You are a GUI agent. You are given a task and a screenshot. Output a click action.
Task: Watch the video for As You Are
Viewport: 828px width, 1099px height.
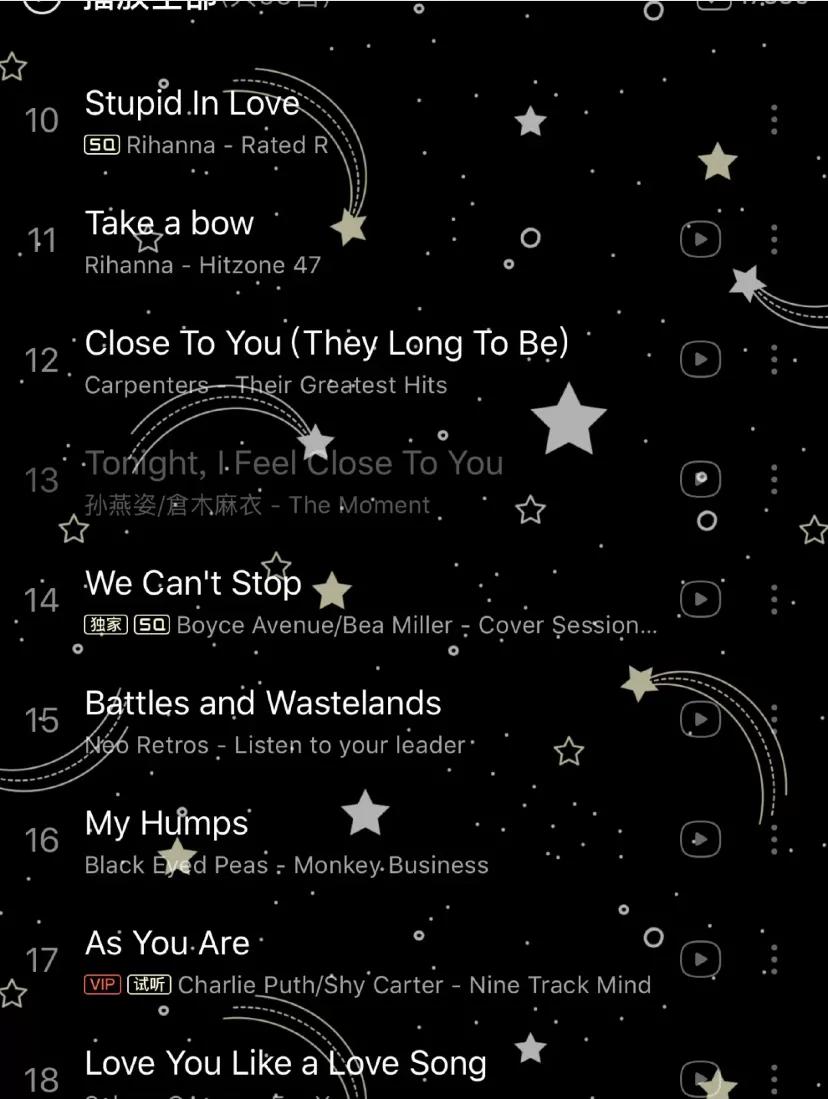(x=700, y=959)
